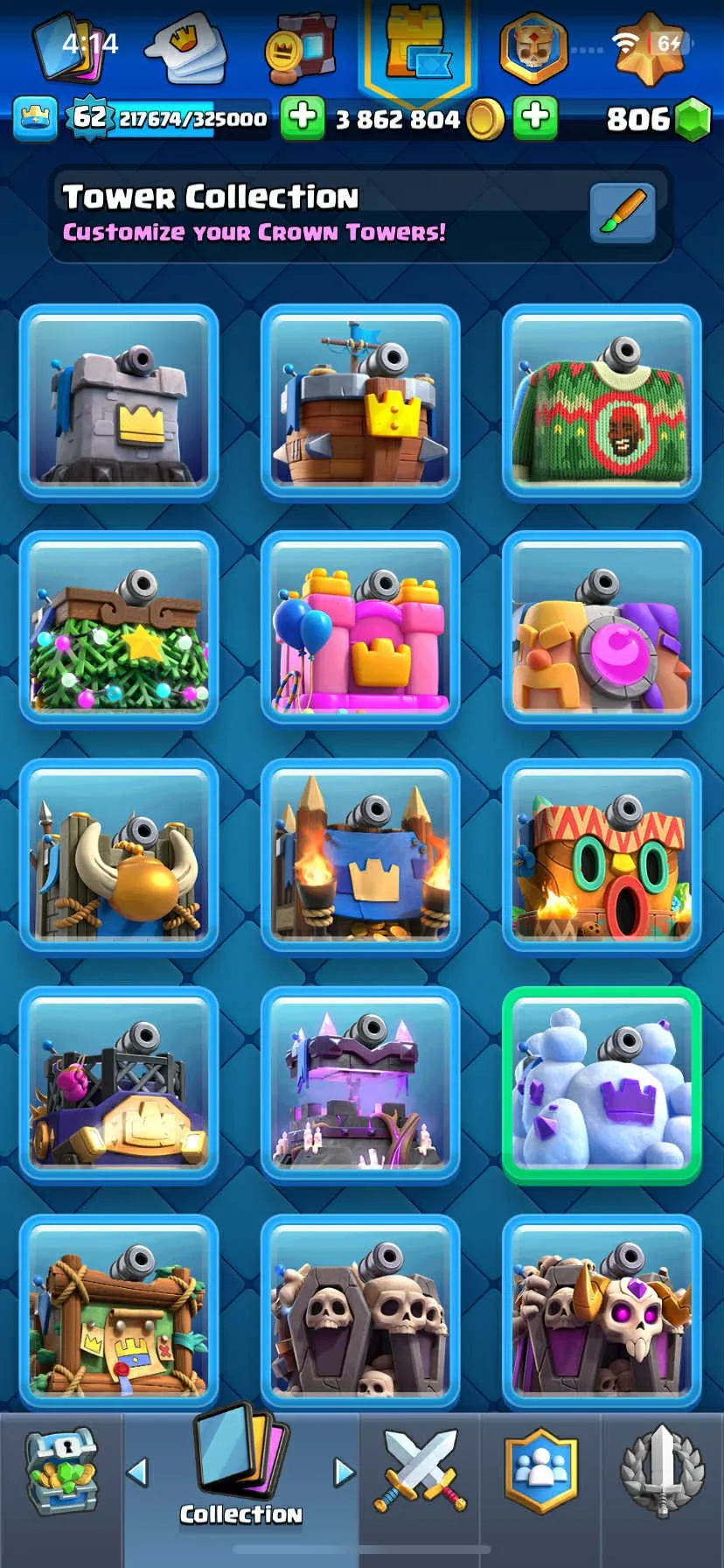Open the tower skin editor with the paintbrush button
Screen dimensions: 724x1568
click(x=623, y=213)
